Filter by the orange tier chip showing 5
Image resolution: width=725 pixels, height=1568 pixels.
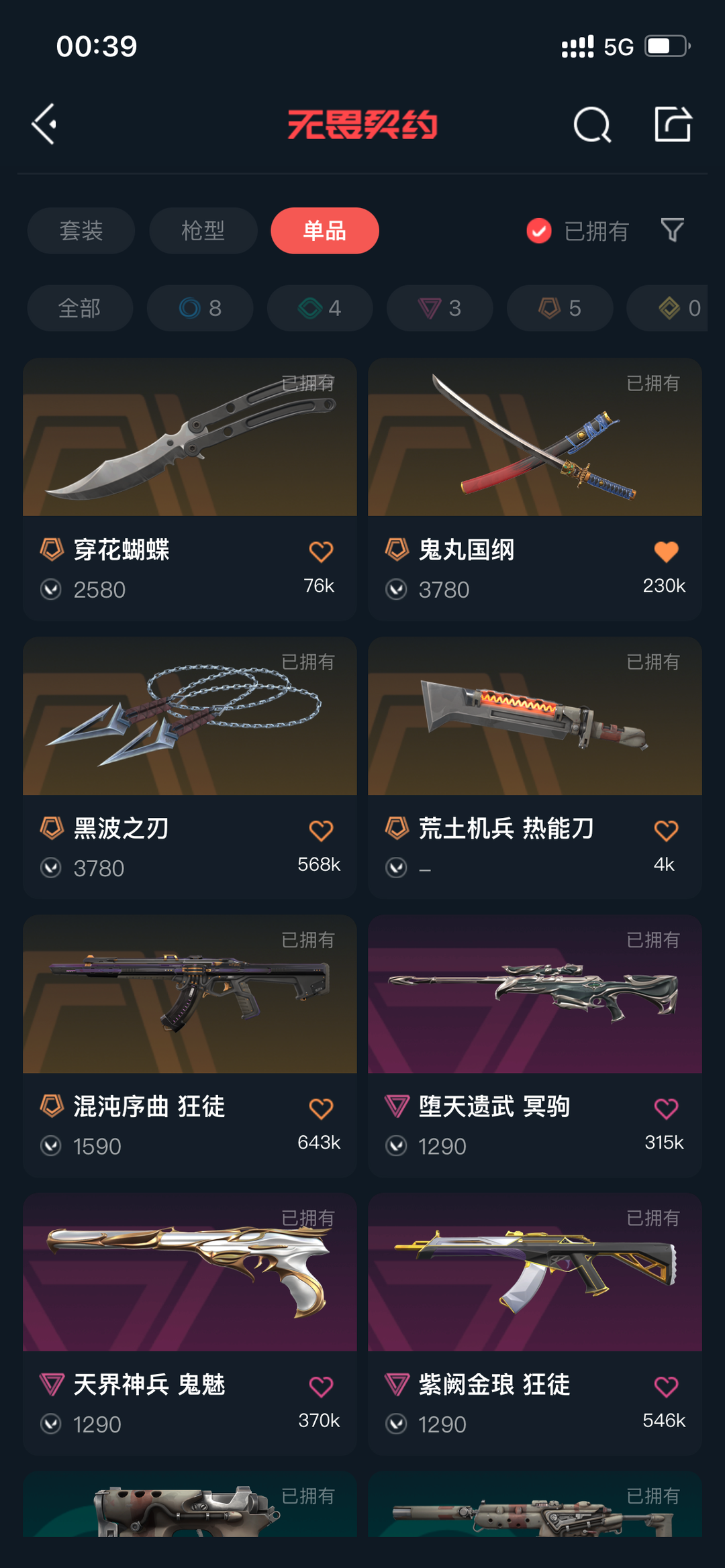(560, 308)
